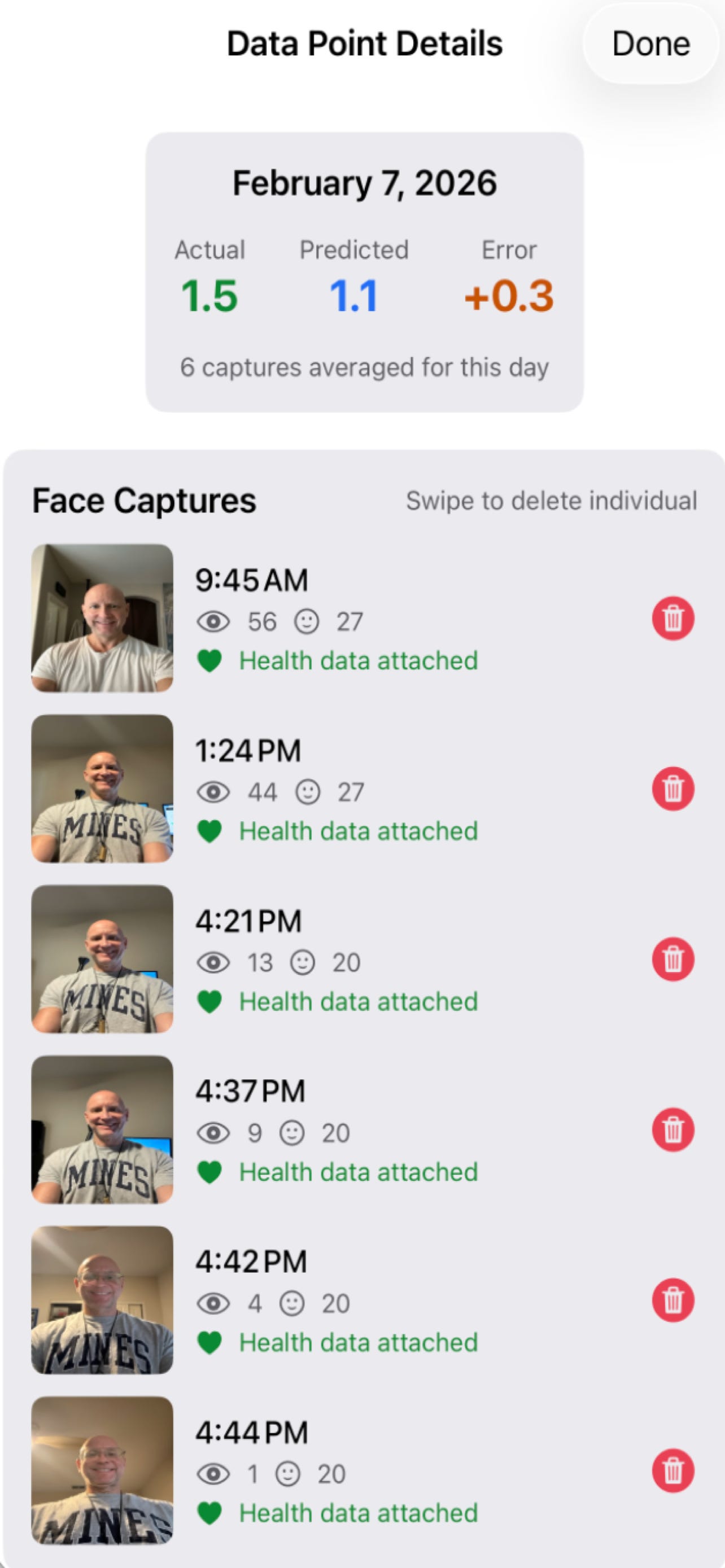Remove the 4:44 PM face capture
Viewport: 725px width, 1568px height.
(x=672, y=1470)
